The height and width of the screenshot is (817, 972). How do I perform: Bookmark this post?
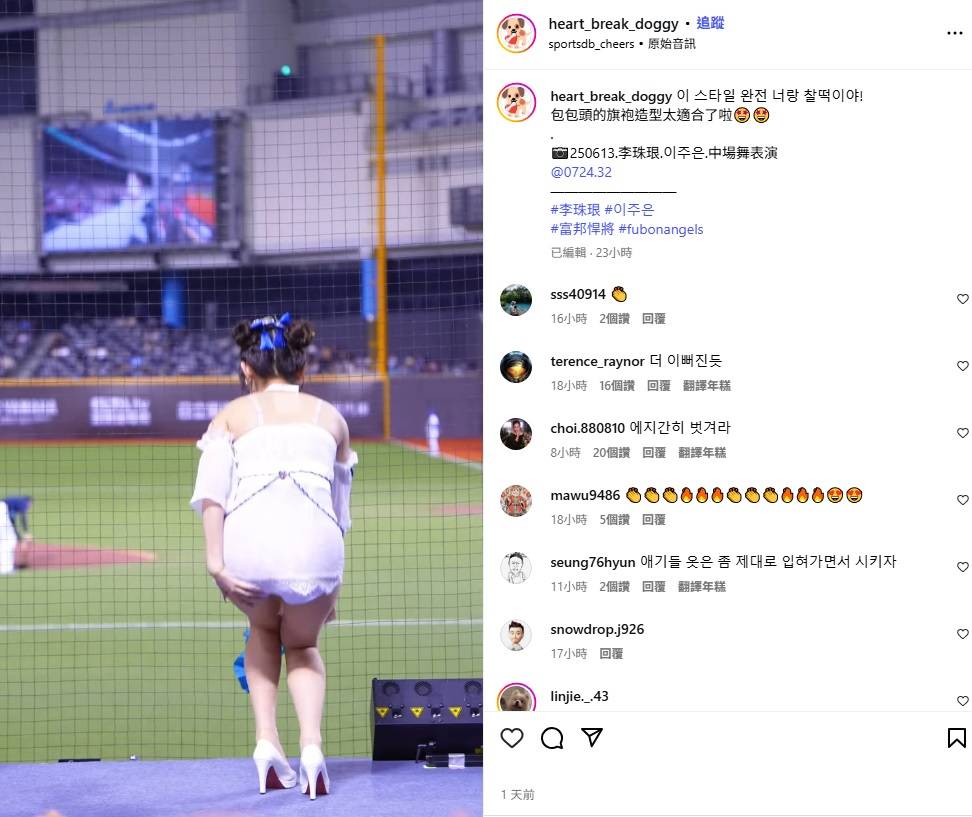(956, 738)
